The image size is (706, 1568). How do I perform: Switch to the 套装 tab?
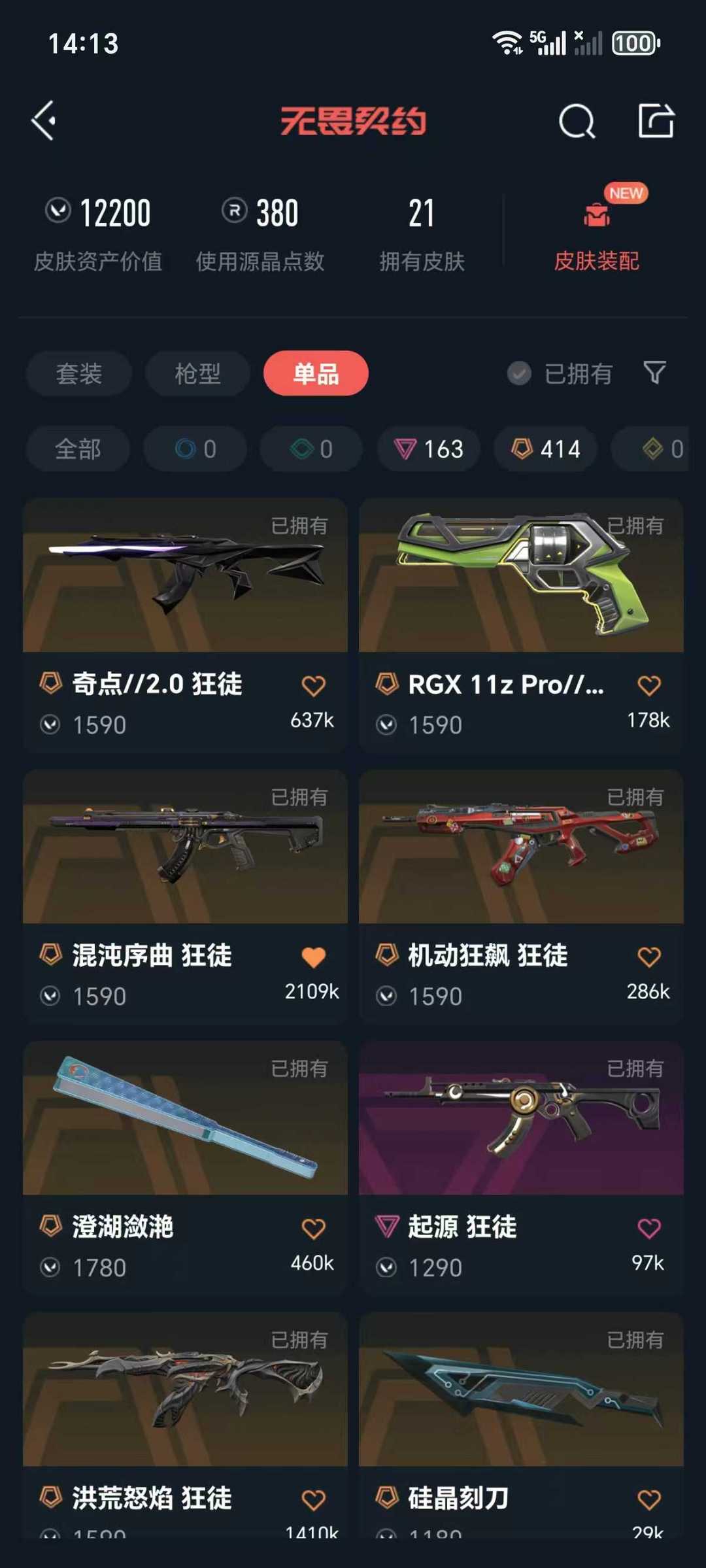click(x=79, y=373)
